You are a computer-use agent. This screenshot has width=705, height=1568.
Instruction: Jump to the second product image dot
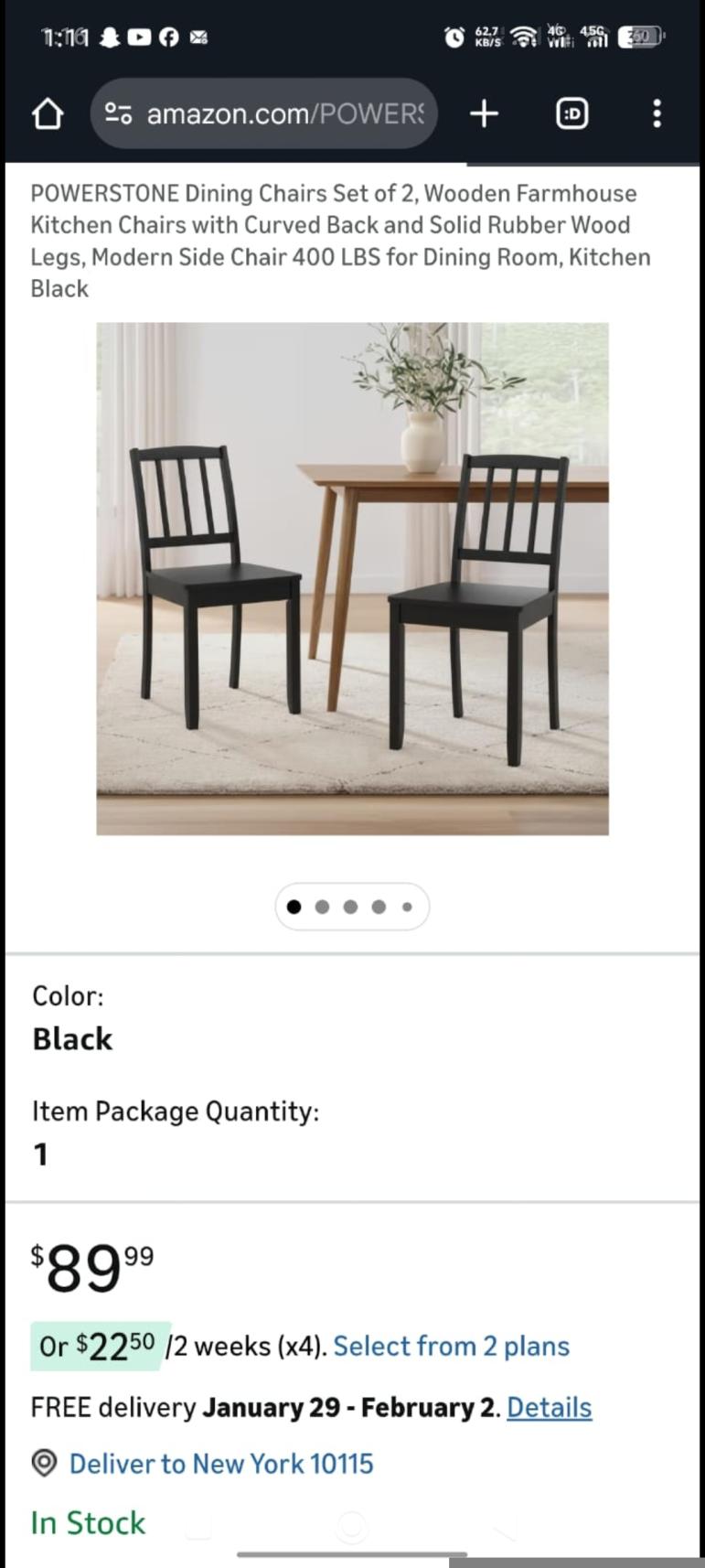(322, 908)
